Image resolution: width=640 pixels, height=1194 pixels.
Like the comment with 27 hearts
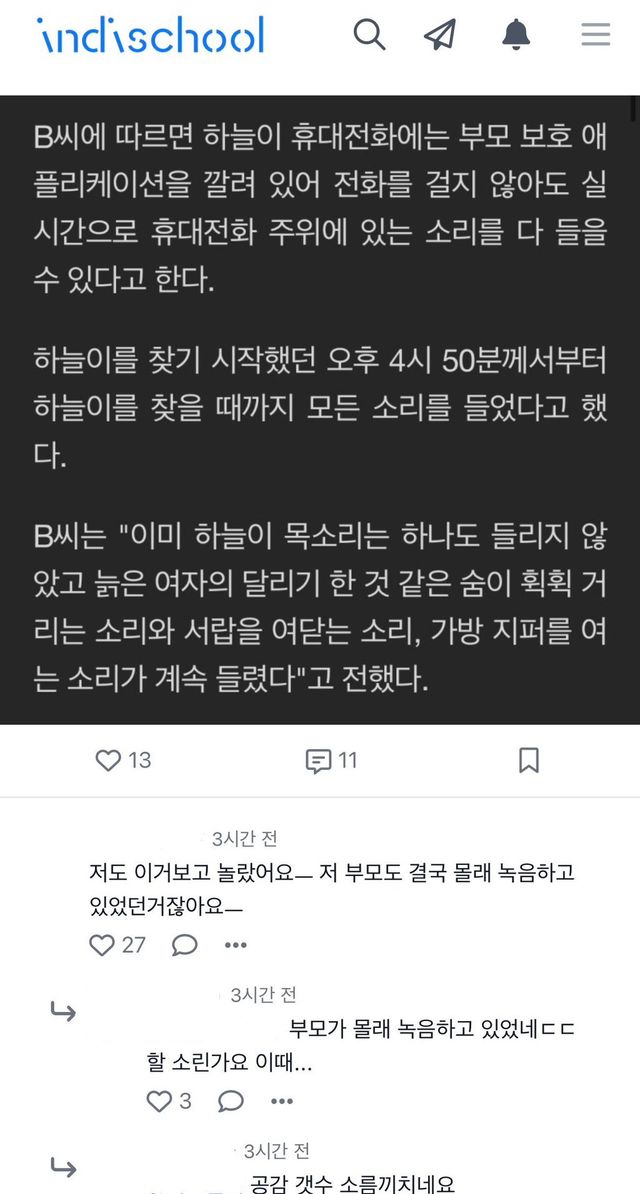point(102,944)
